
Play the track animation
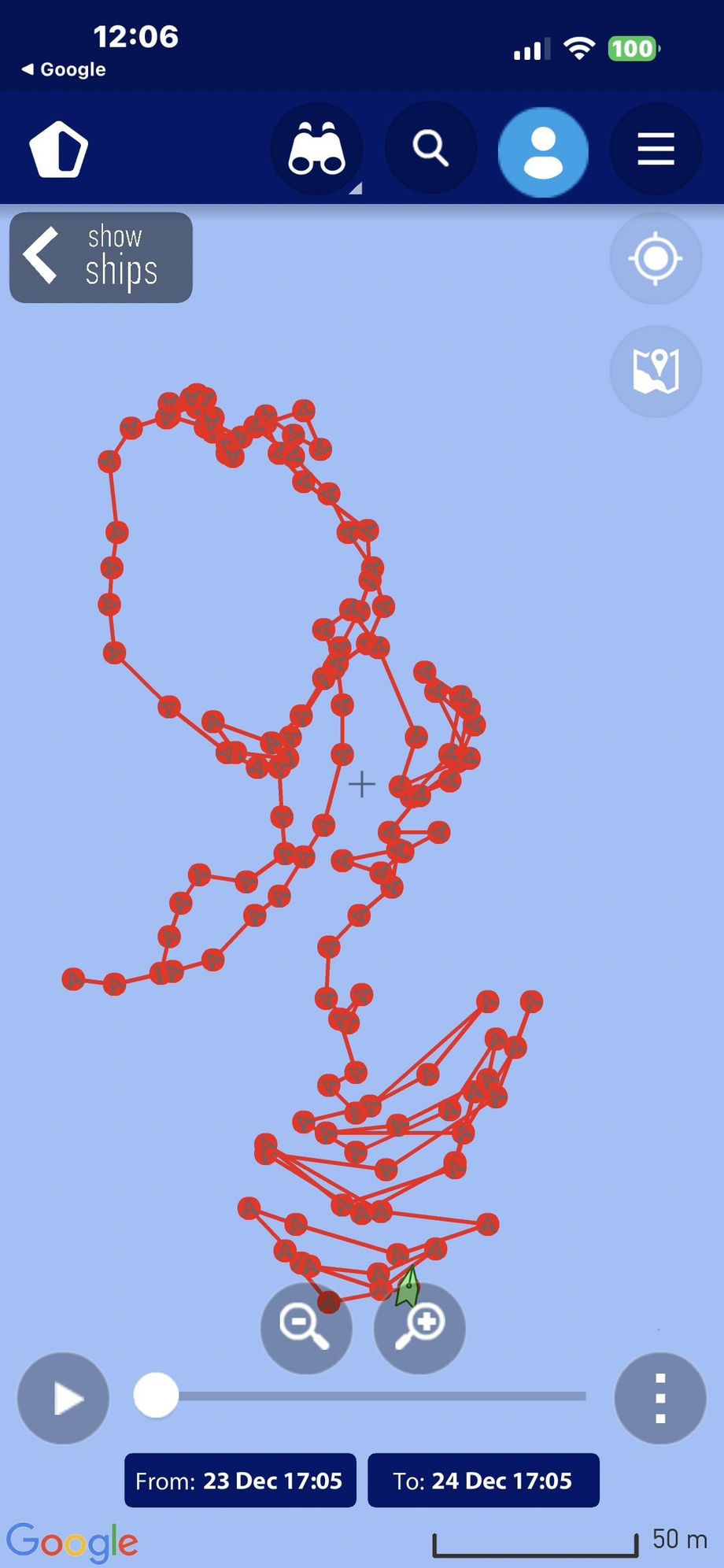(64, 1398)
